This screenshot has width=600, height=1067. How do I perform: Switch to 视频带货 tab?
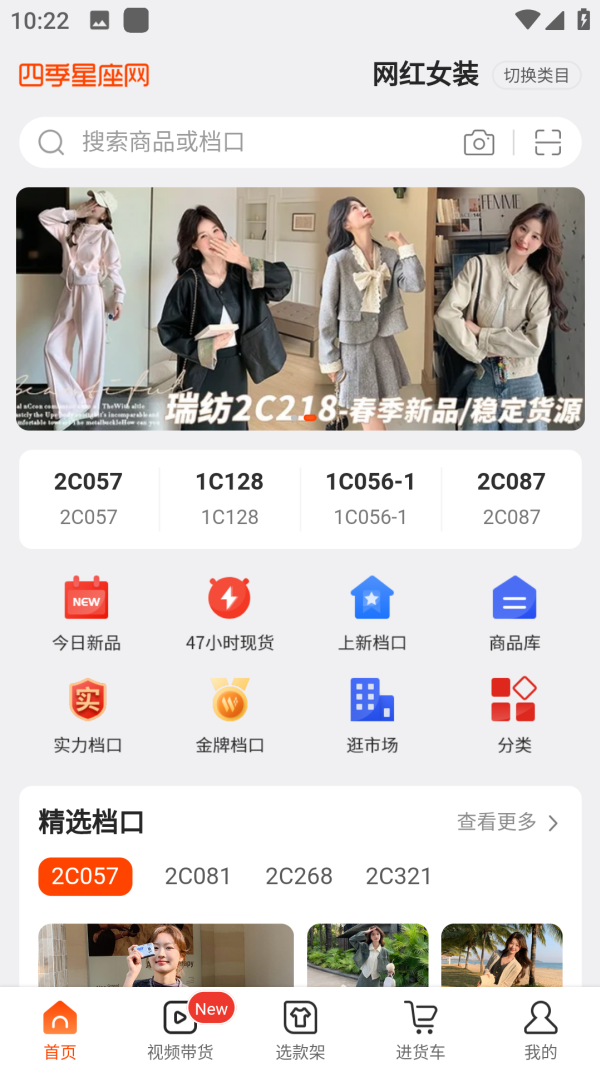point(180,1030)
